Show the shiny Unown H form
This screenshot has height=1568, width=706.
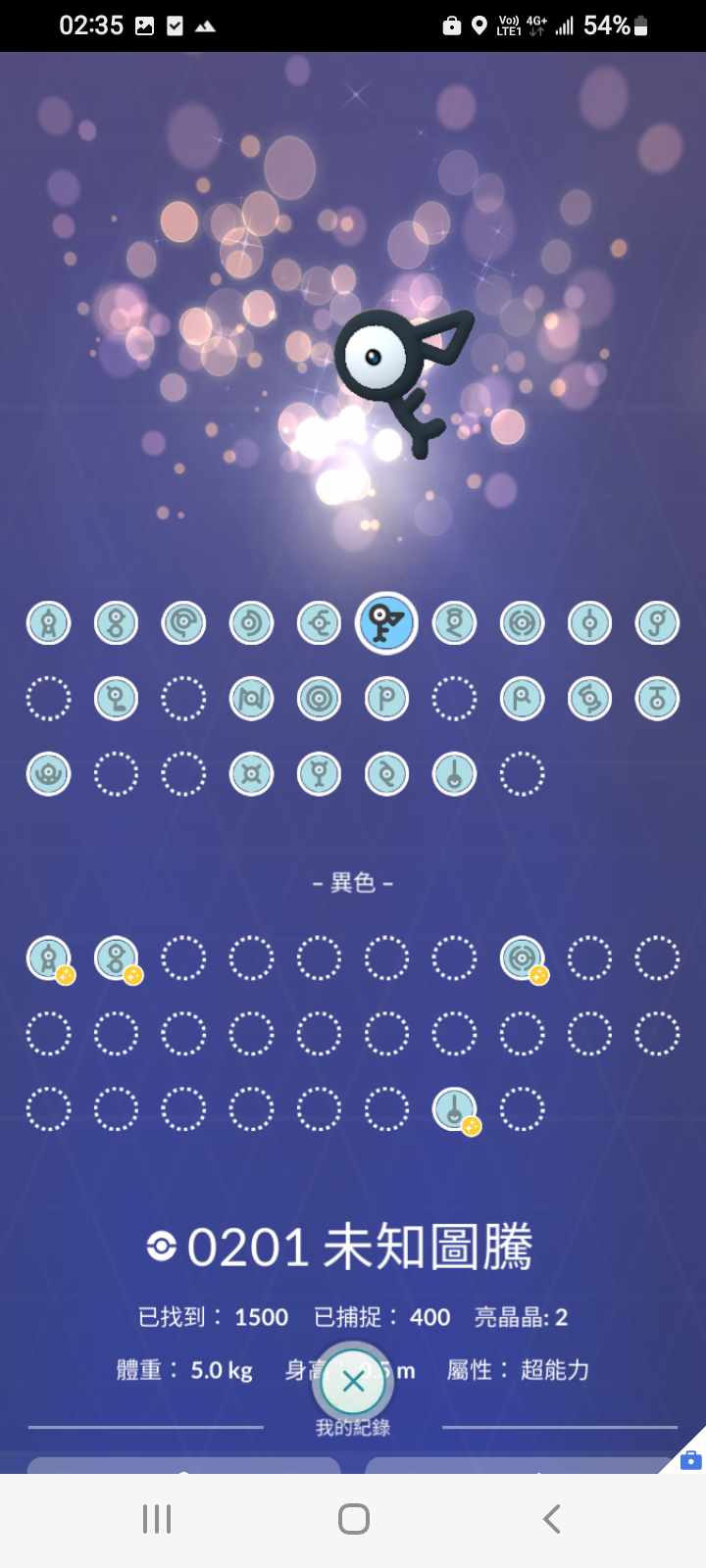pyautogui.click(x=522, y=958)
